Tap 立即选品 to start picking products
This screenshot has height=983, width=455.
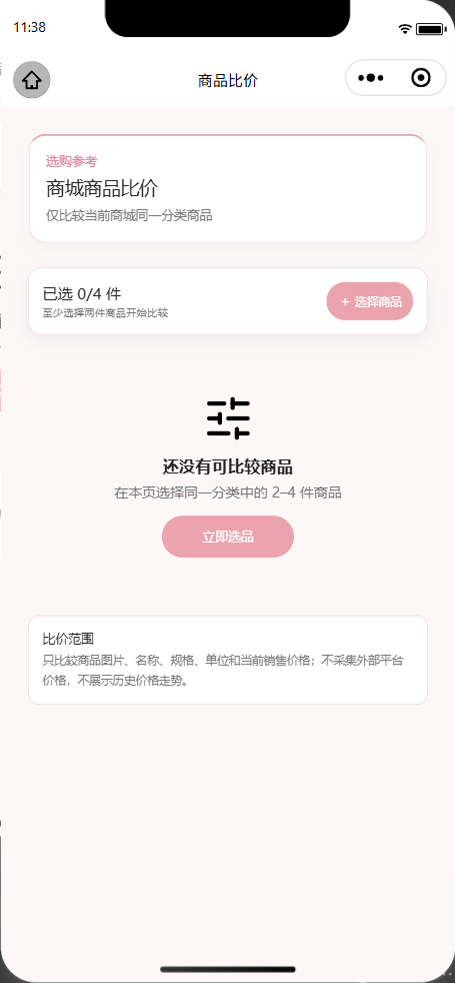coord(228,537)
